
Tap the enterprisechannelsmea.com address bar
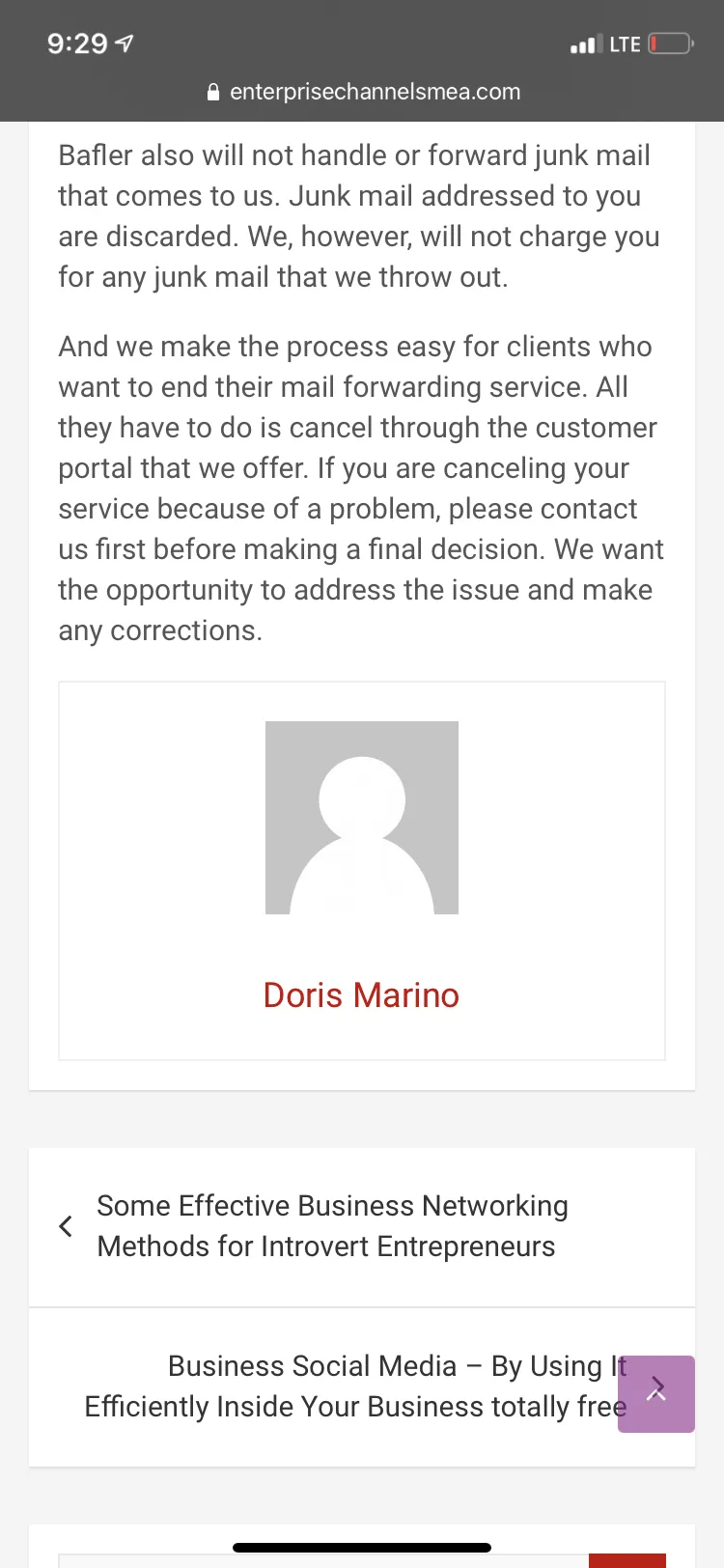coord(363,92)
